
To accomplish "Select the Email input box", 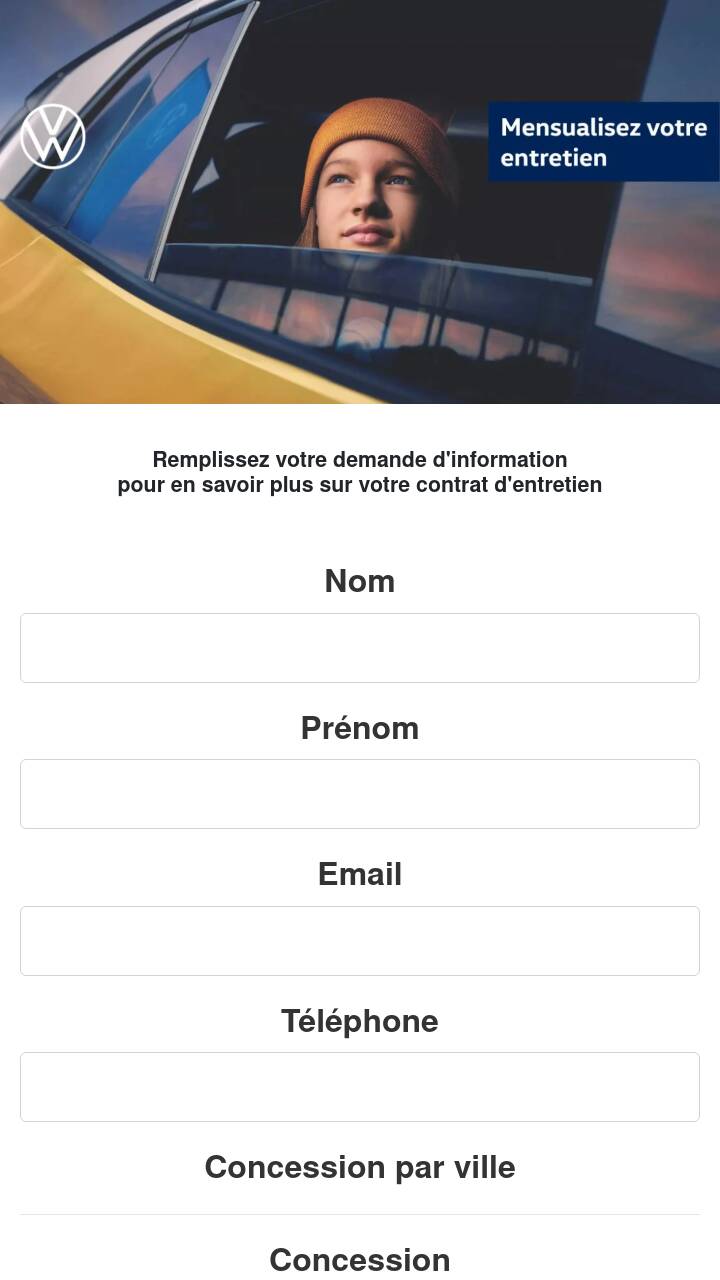I will (360, 941).
